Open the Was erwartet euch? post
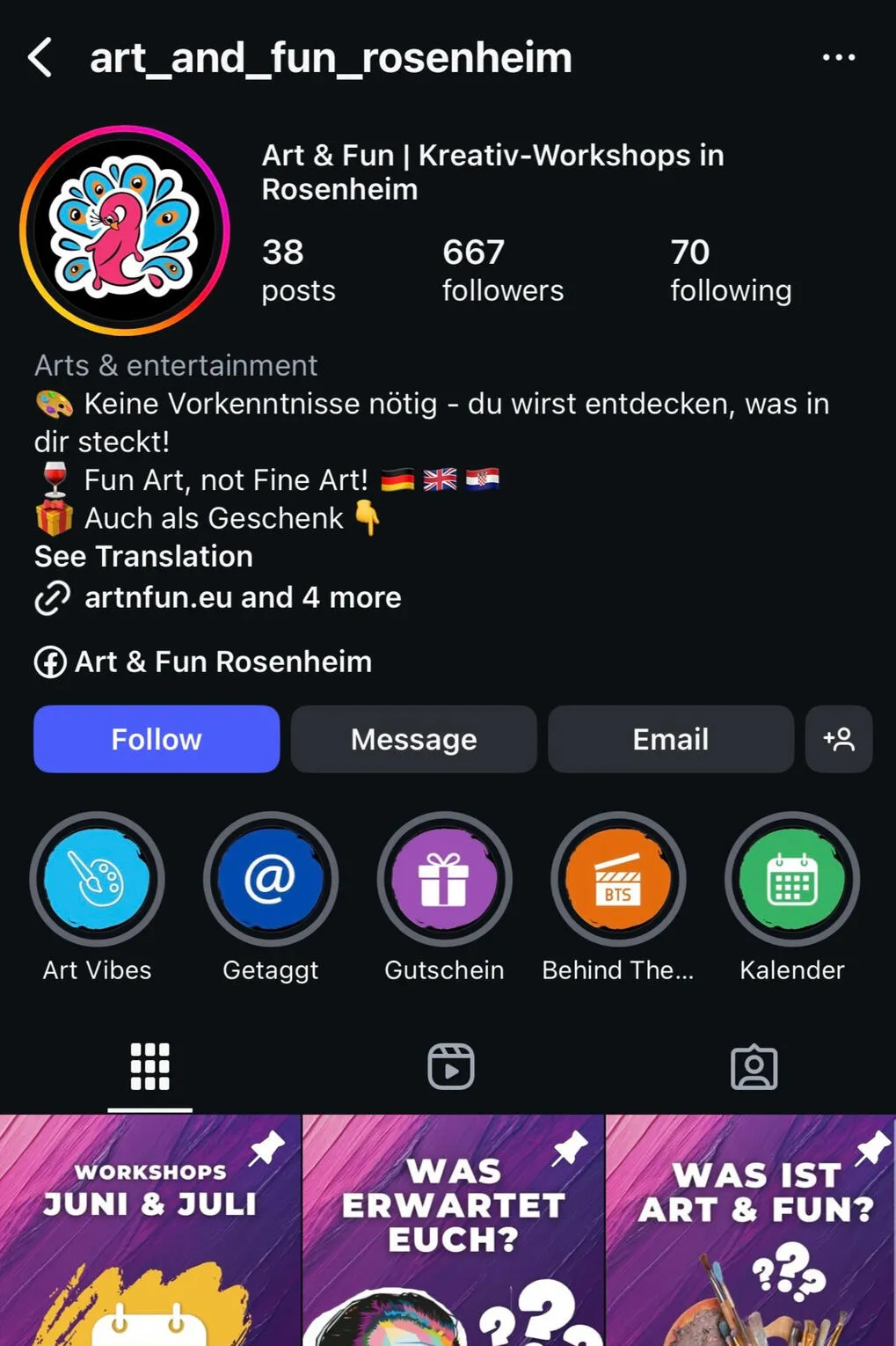Screen dimensions: 896x1346 pyautogui.click(x=453, y=1232)
